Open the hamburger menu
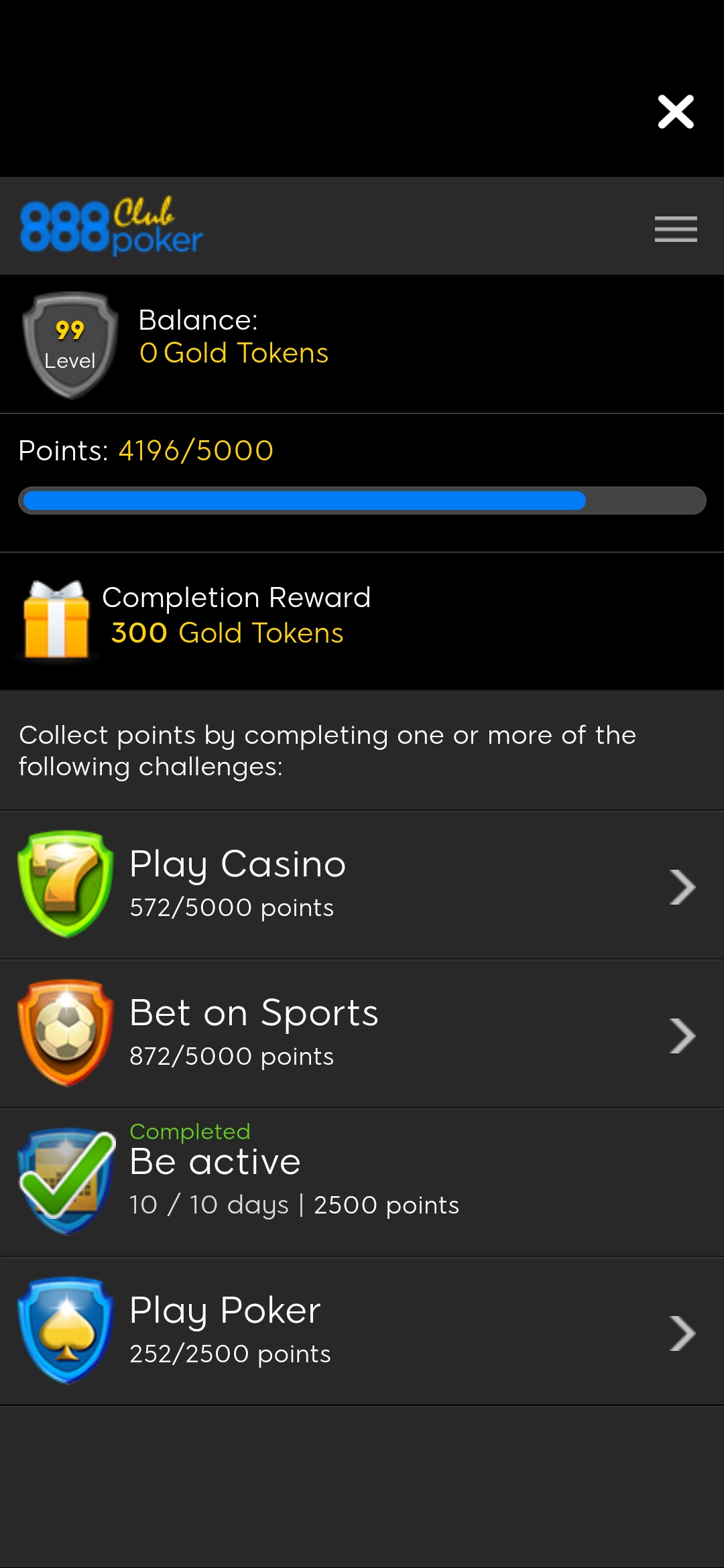This screenshot has width=724, height=1568. [x=676, y=228]
